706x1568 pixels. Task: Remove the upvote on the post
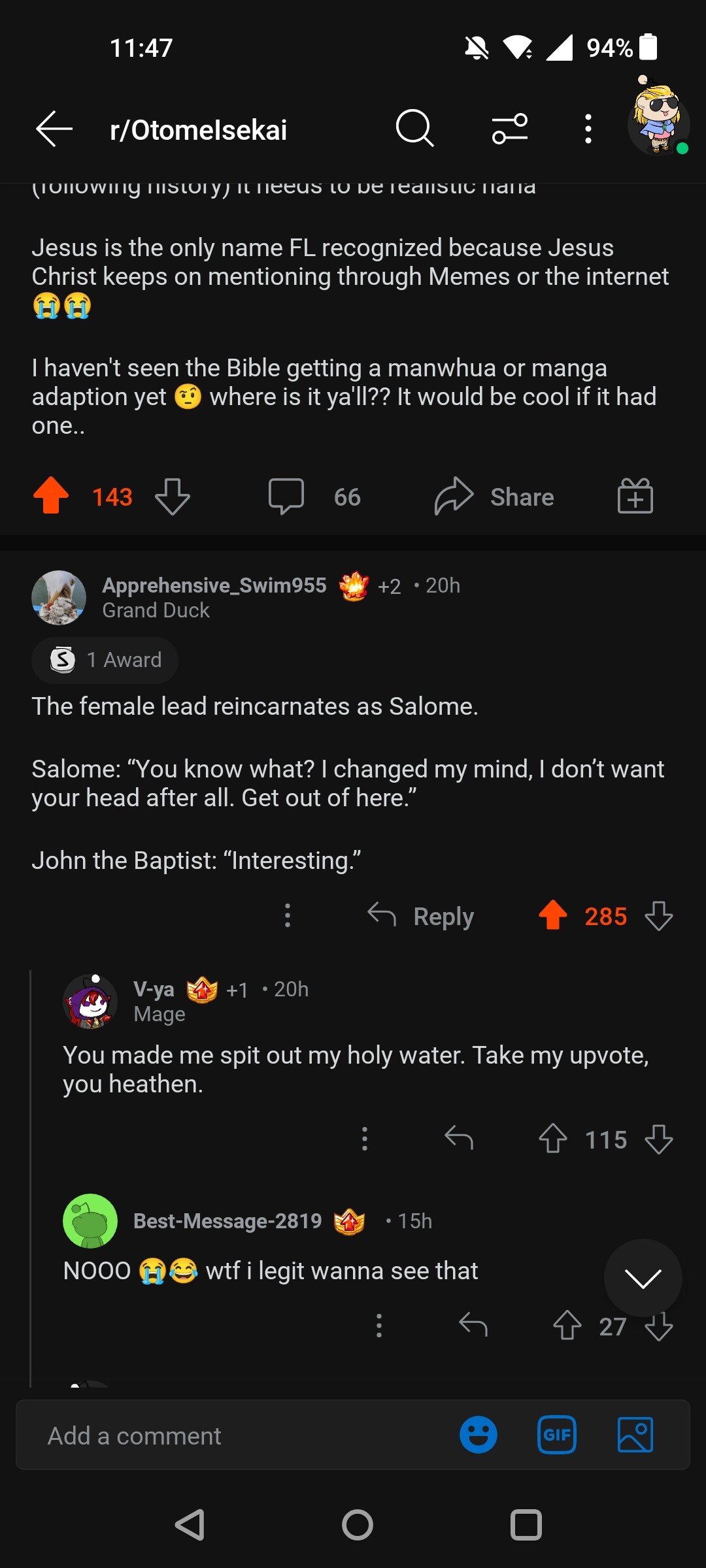(x=51, y=497)
